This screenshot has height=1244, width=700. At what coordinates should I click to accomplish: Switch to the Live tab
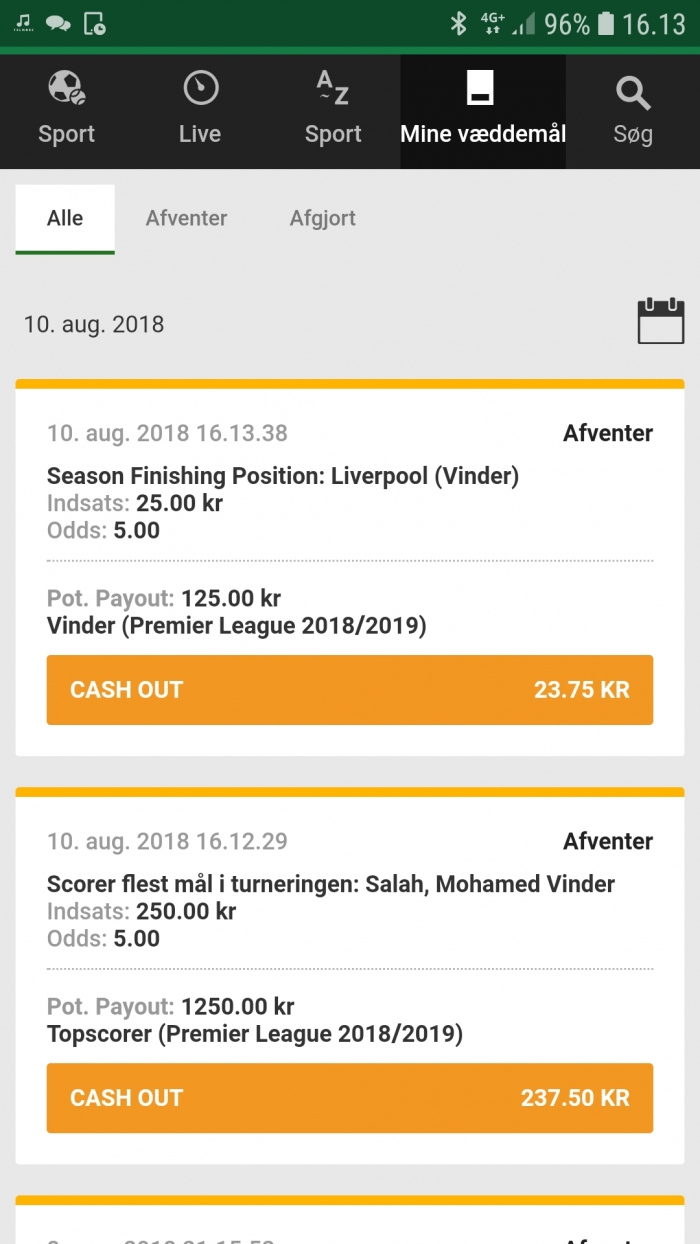pyautogui.click(x=200, y=111)
